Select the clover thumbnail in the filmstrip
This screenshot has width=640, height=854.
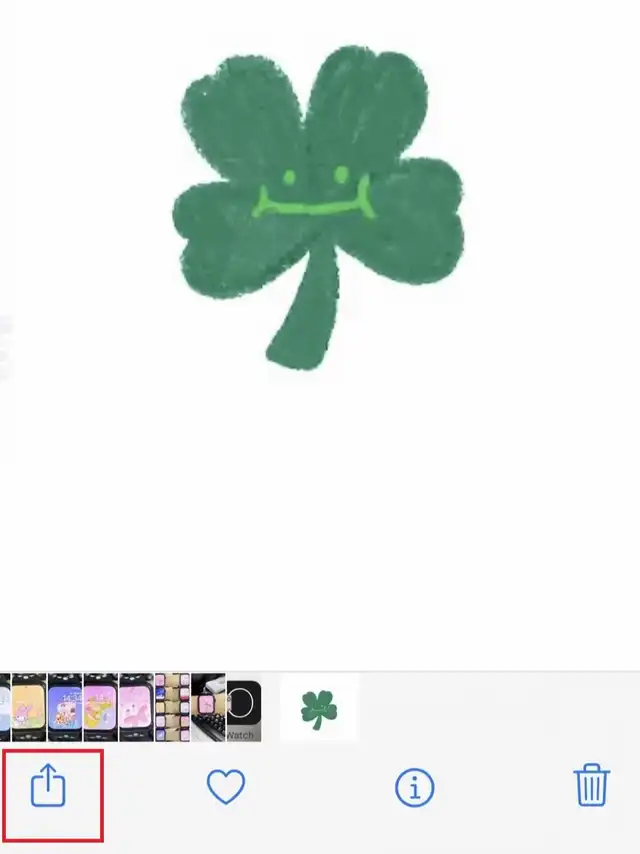coord(319,709)
